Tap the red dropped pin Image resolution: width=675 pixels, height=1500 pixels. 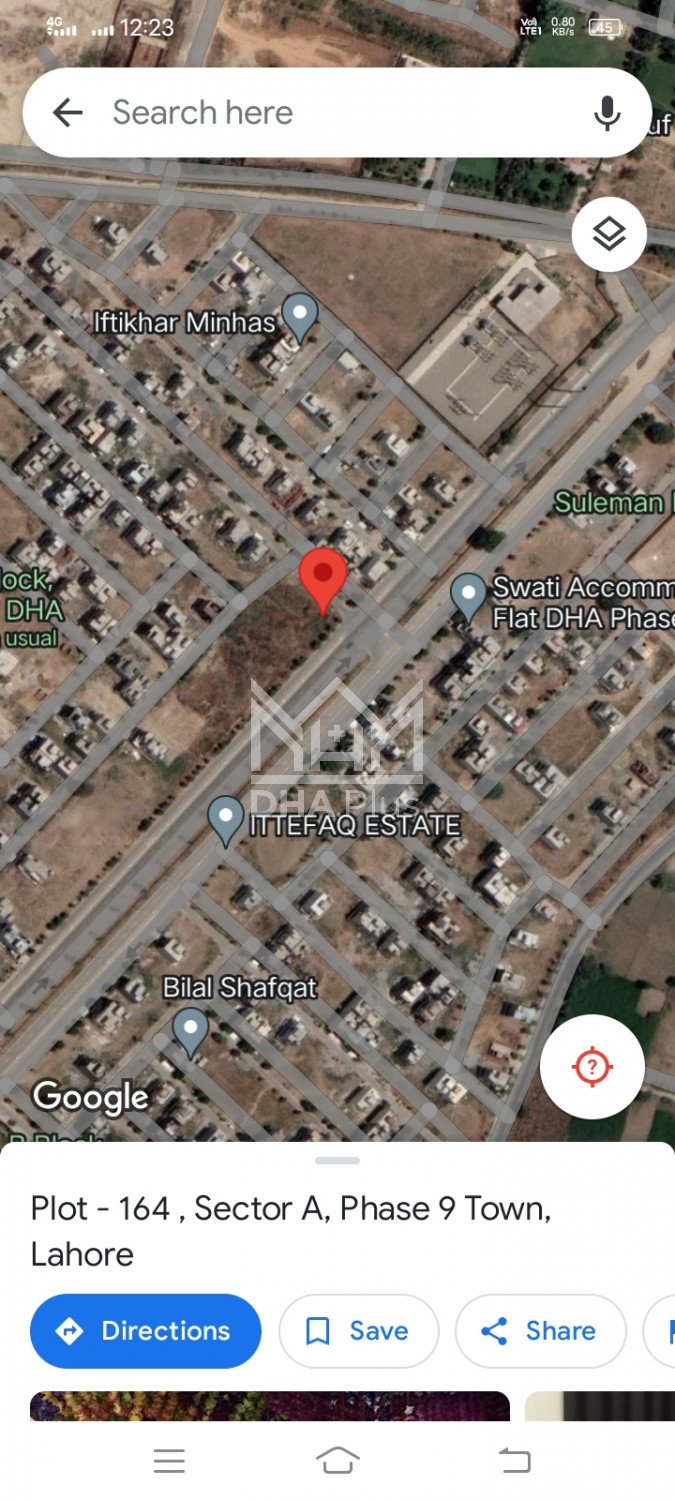click(323, 578)
